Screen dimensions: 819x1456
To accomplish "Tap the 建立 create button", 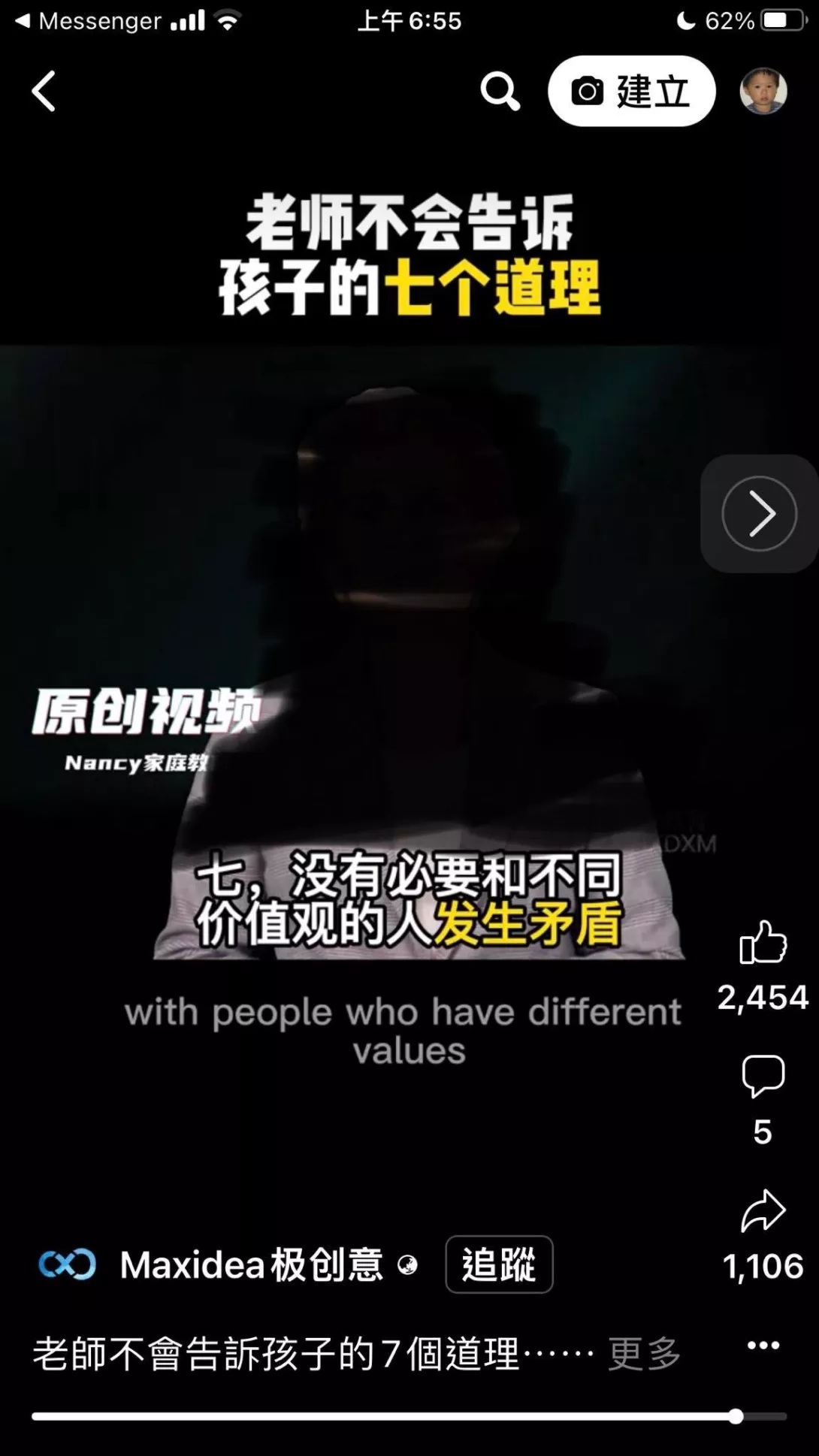I will tap(631, 92).
